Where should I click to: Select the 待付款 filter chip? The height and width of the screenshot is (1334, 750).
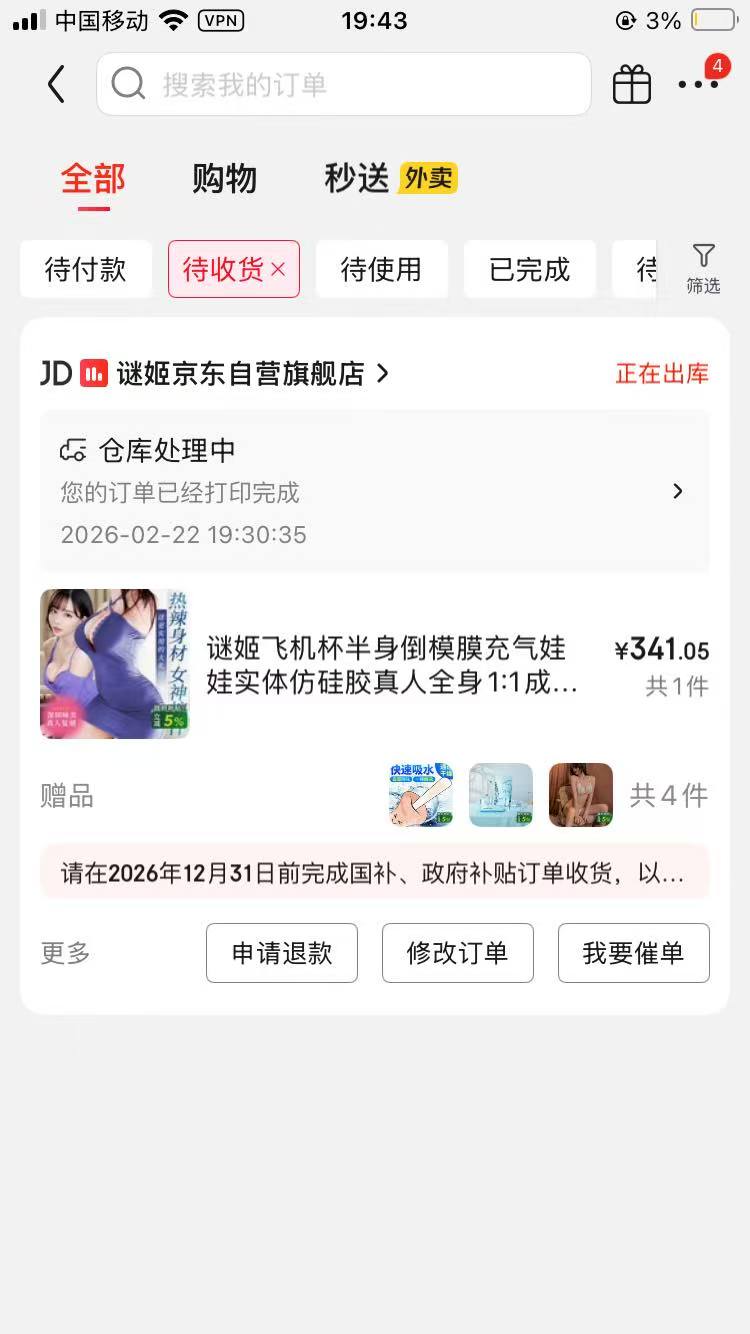(x=86, y=269)
